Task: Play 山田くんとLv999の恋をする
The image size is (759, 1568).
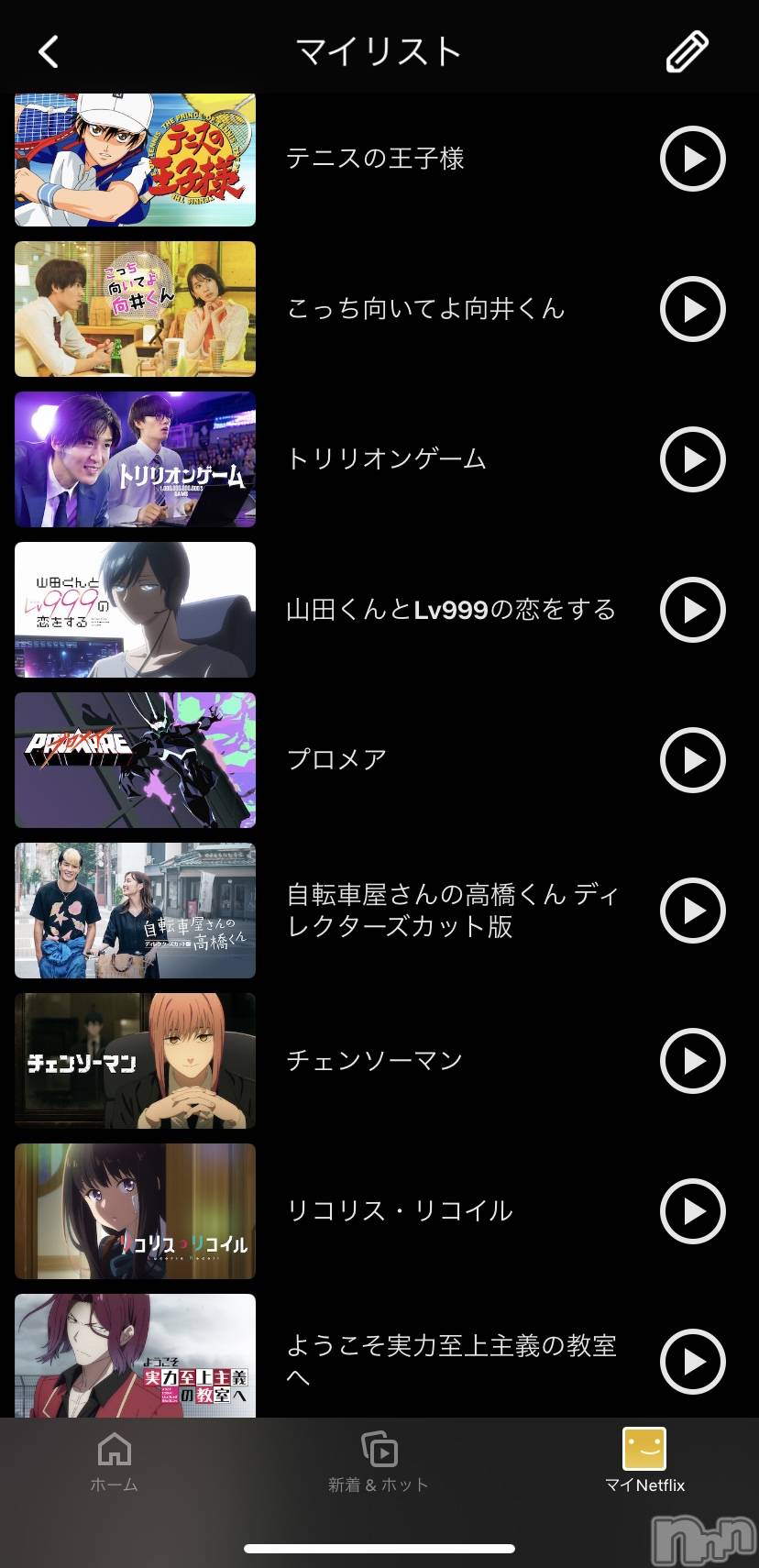Action: (692, 610)
